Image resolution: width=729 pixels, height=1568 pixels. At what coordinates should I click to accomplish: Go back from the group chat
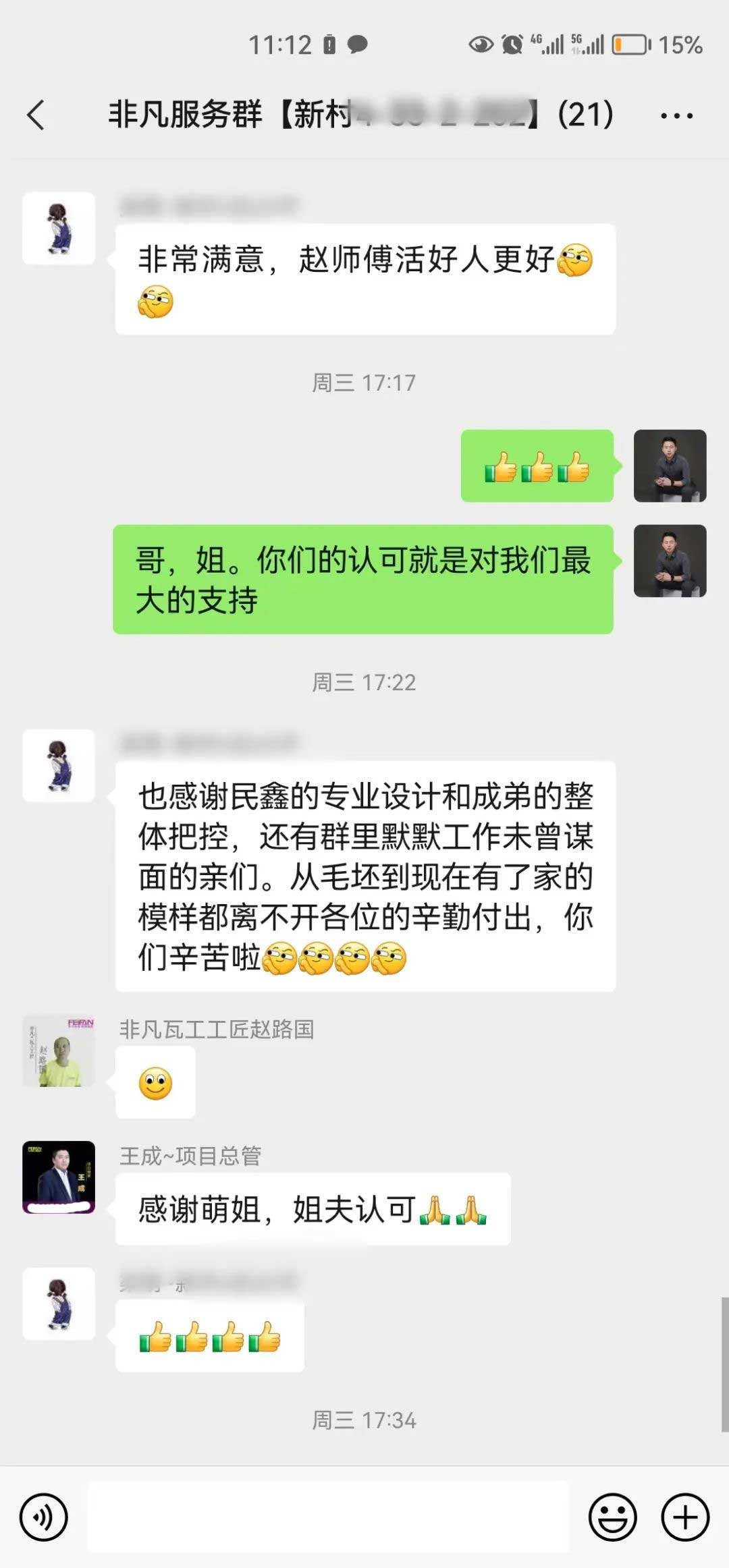pyautogui.click(x=36, y=115)
